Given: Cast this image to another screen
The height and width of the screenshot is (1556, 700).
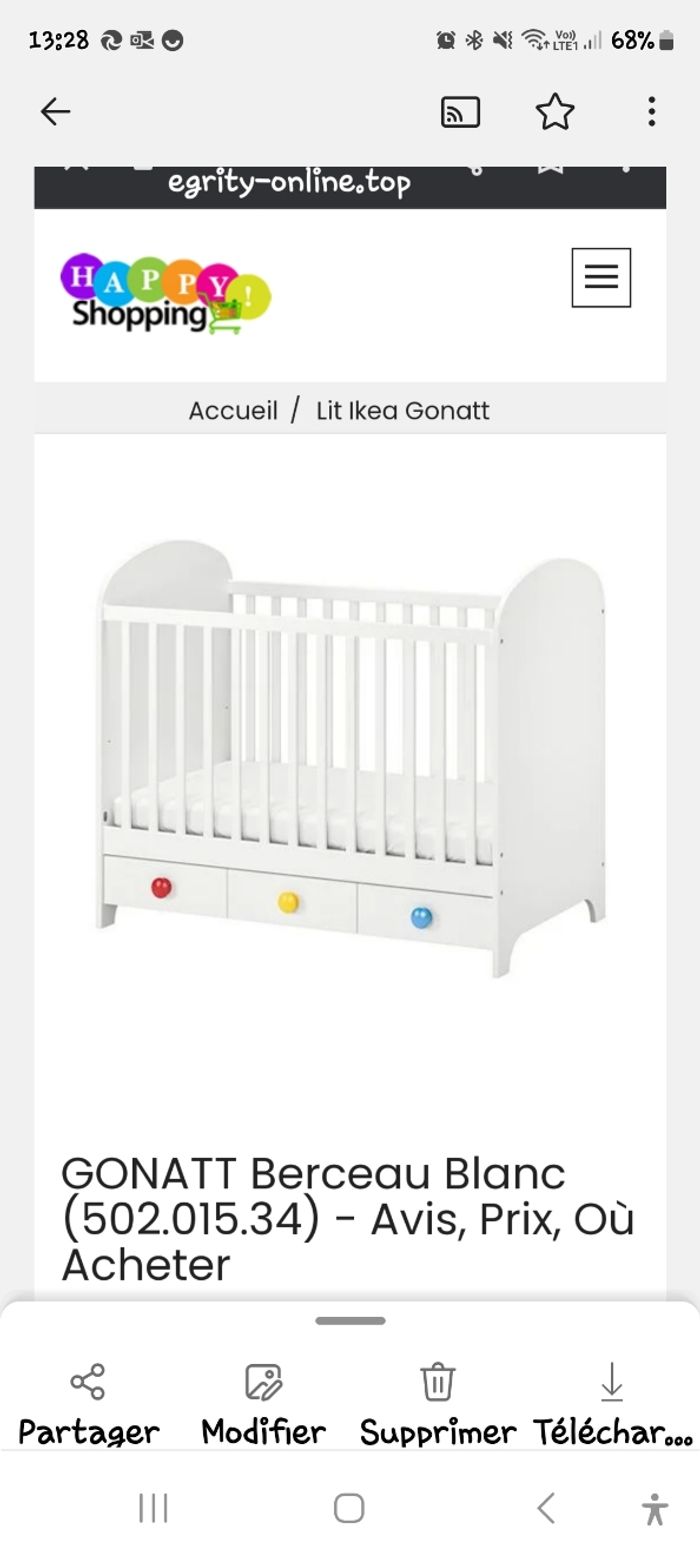Looking at the screenshot, I should [460, 112].
